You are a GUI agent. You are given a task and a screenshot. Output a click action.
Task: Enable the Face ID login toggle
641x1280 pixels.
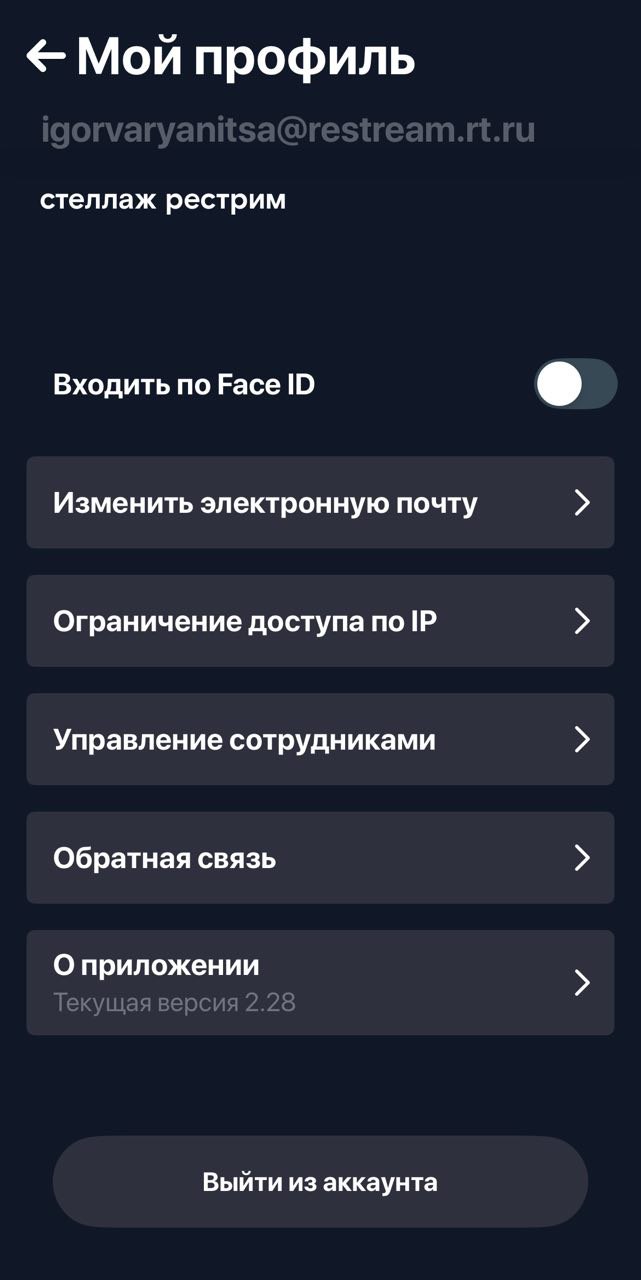tap(574, 384)
